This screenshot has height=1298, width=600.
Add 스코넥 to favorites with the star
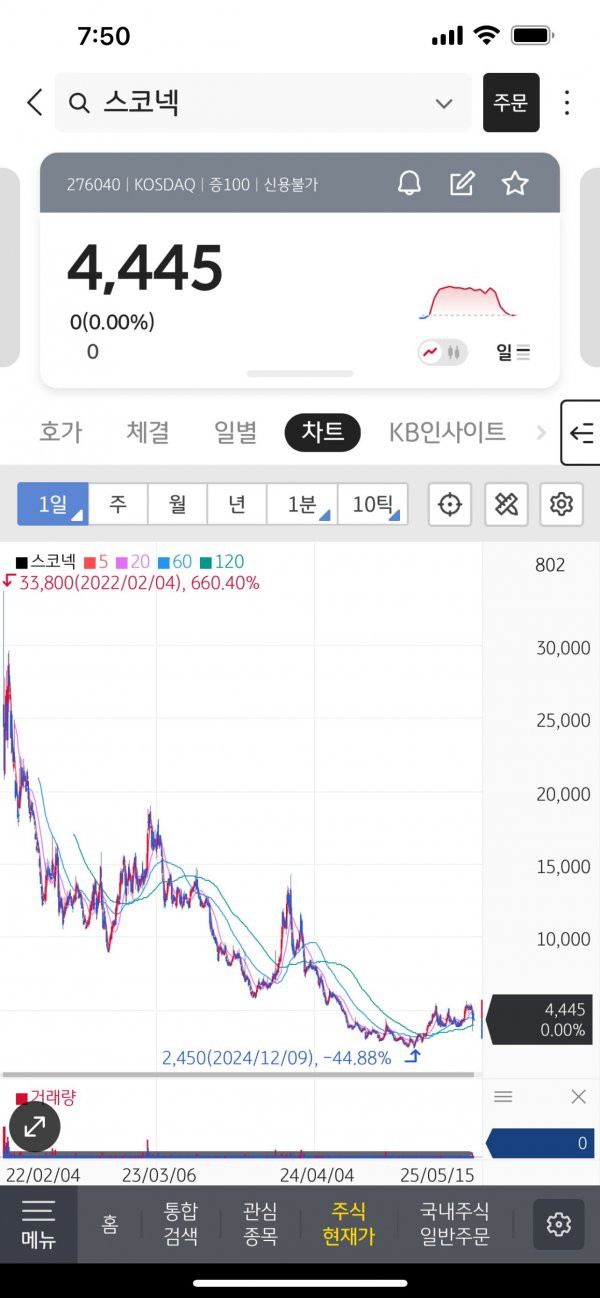pos(515,183)
